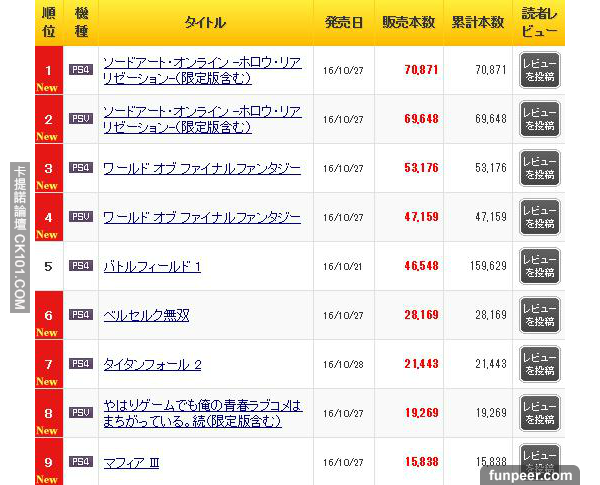Post a review for rank 3 PS4 ワールド オブ ファイナルファンタジー

click(540, 168)
